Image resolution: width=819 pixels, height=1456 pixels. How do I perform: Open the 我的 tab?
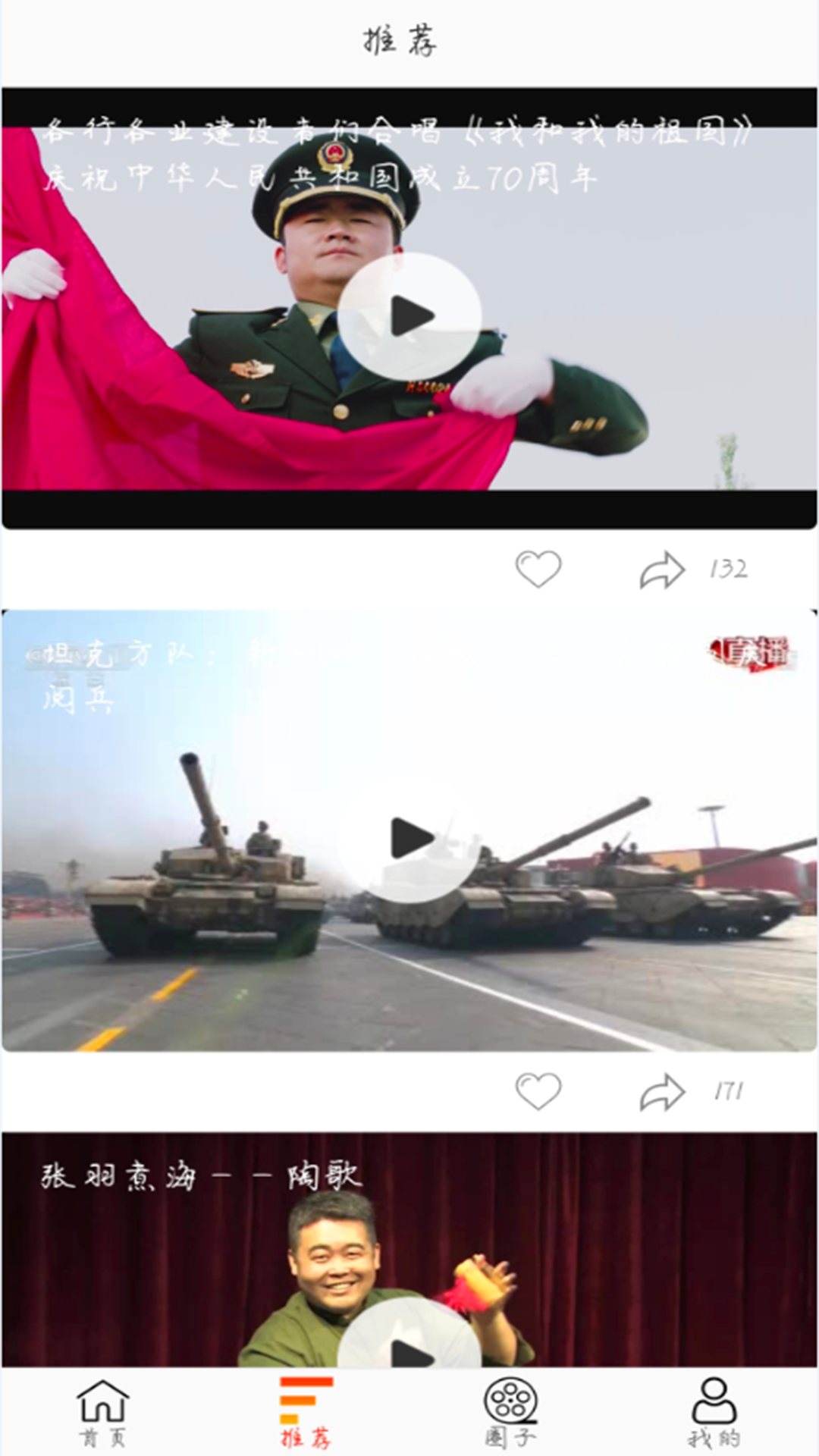tap(714, 1412)
